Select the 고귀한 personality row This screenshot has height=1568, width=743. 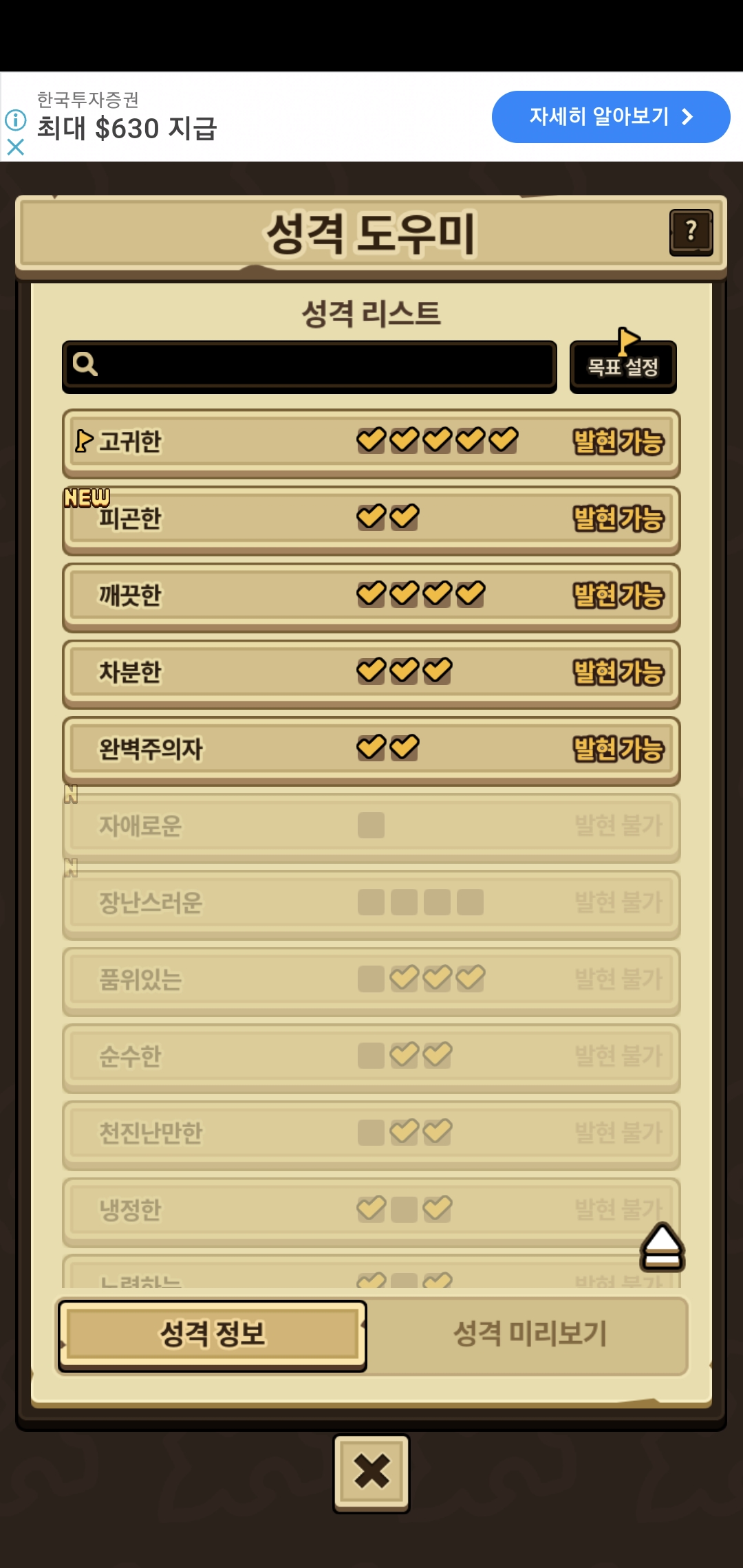(x=371, y=442)
